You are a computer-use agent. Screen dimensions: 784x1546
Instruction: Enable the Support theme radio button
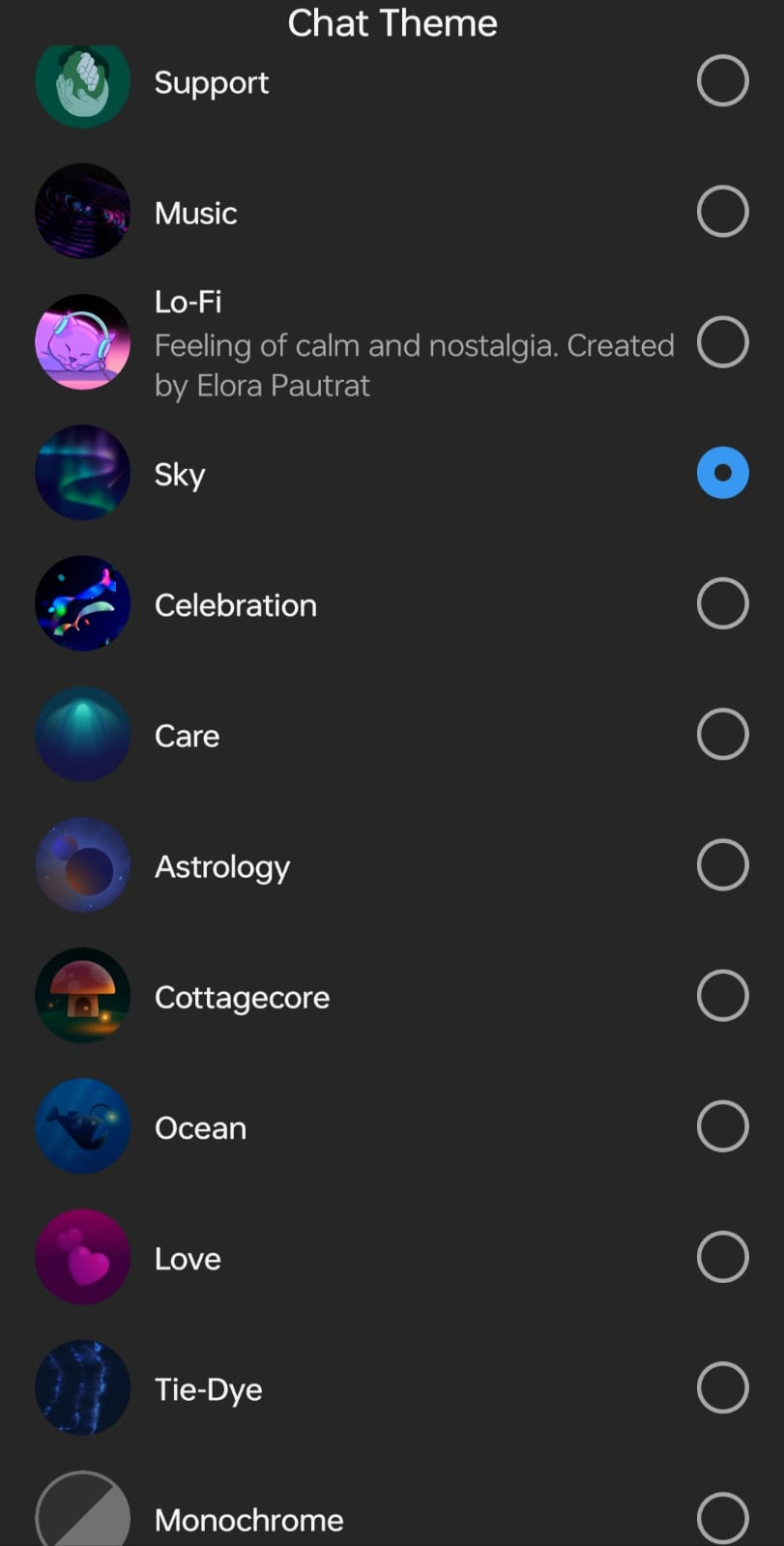click(x=722, y=80)
